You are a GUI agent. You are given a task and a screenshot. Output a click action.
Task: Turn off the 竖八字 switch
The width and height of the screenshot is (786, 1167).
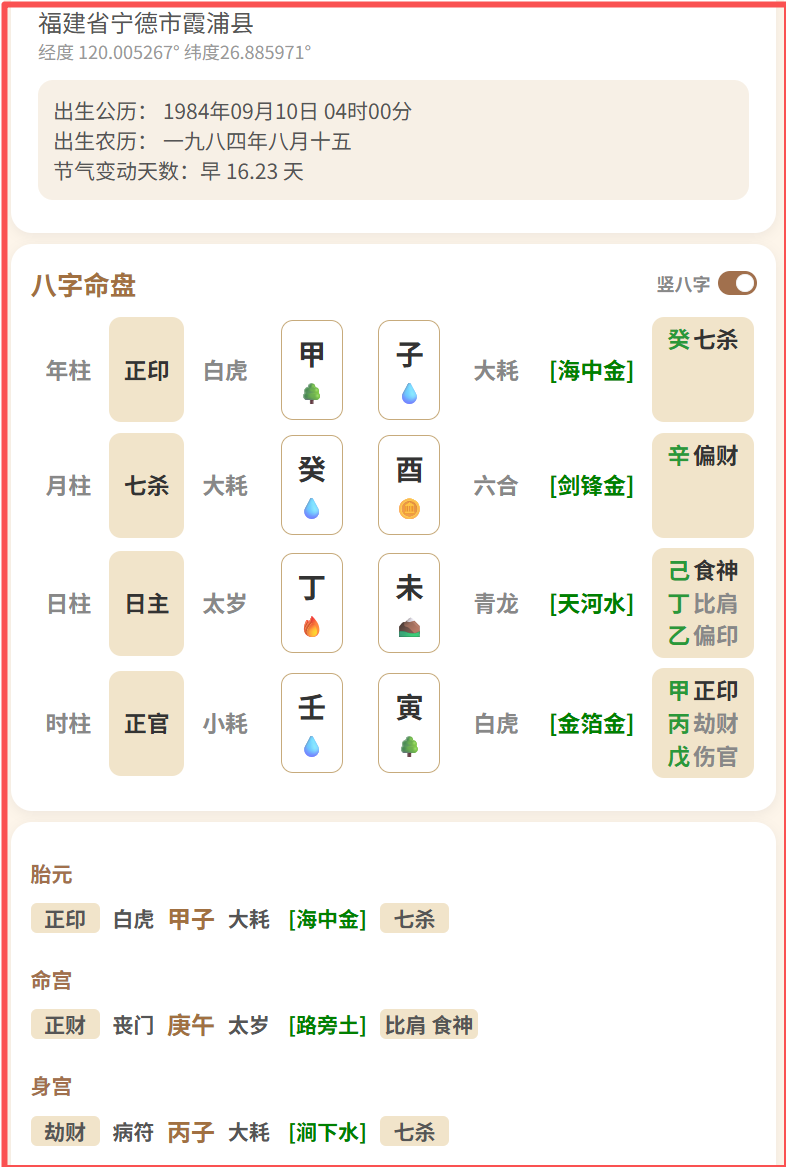pos(737,283)
